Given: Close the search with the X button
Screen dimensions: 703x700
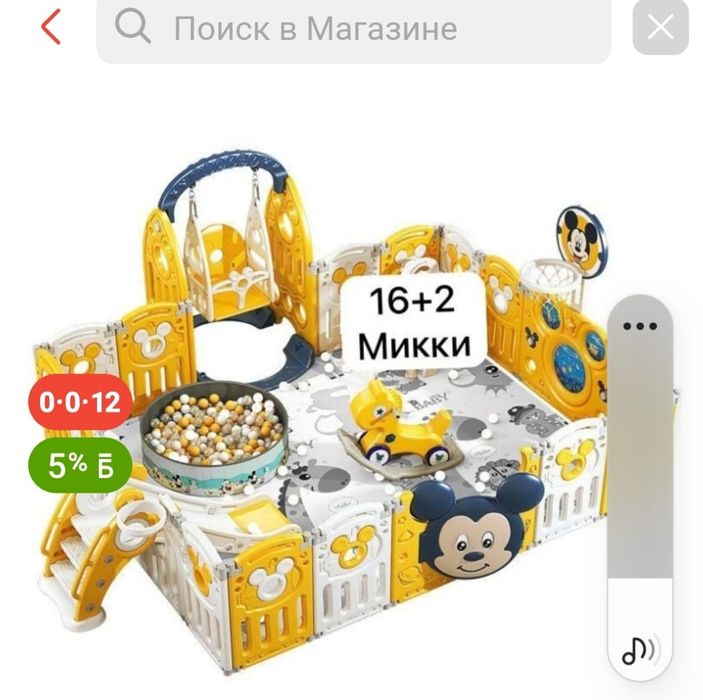Looking at the screenshot, I should click(661, 28).
